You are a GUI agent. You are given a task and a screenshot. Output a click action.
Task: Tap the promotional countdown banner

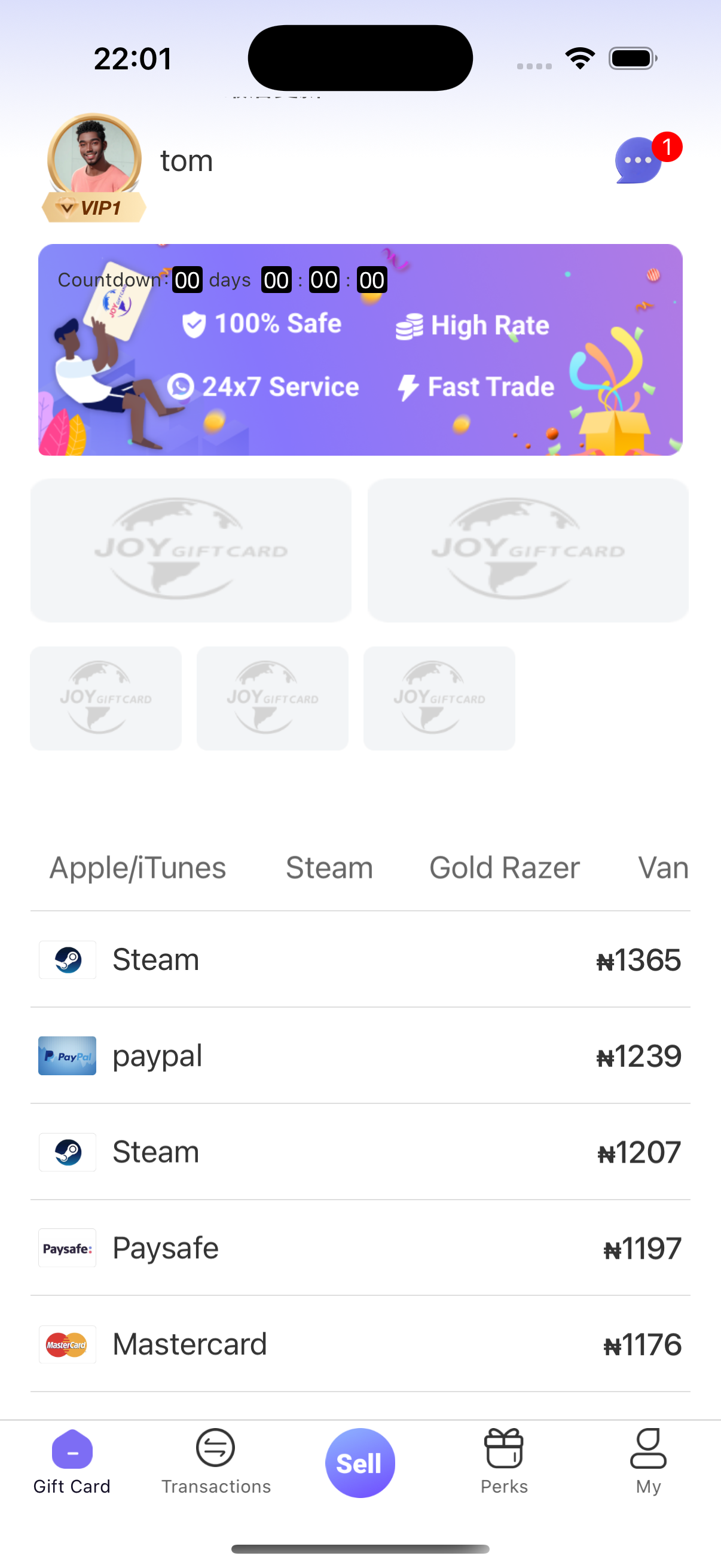(360, 349)
